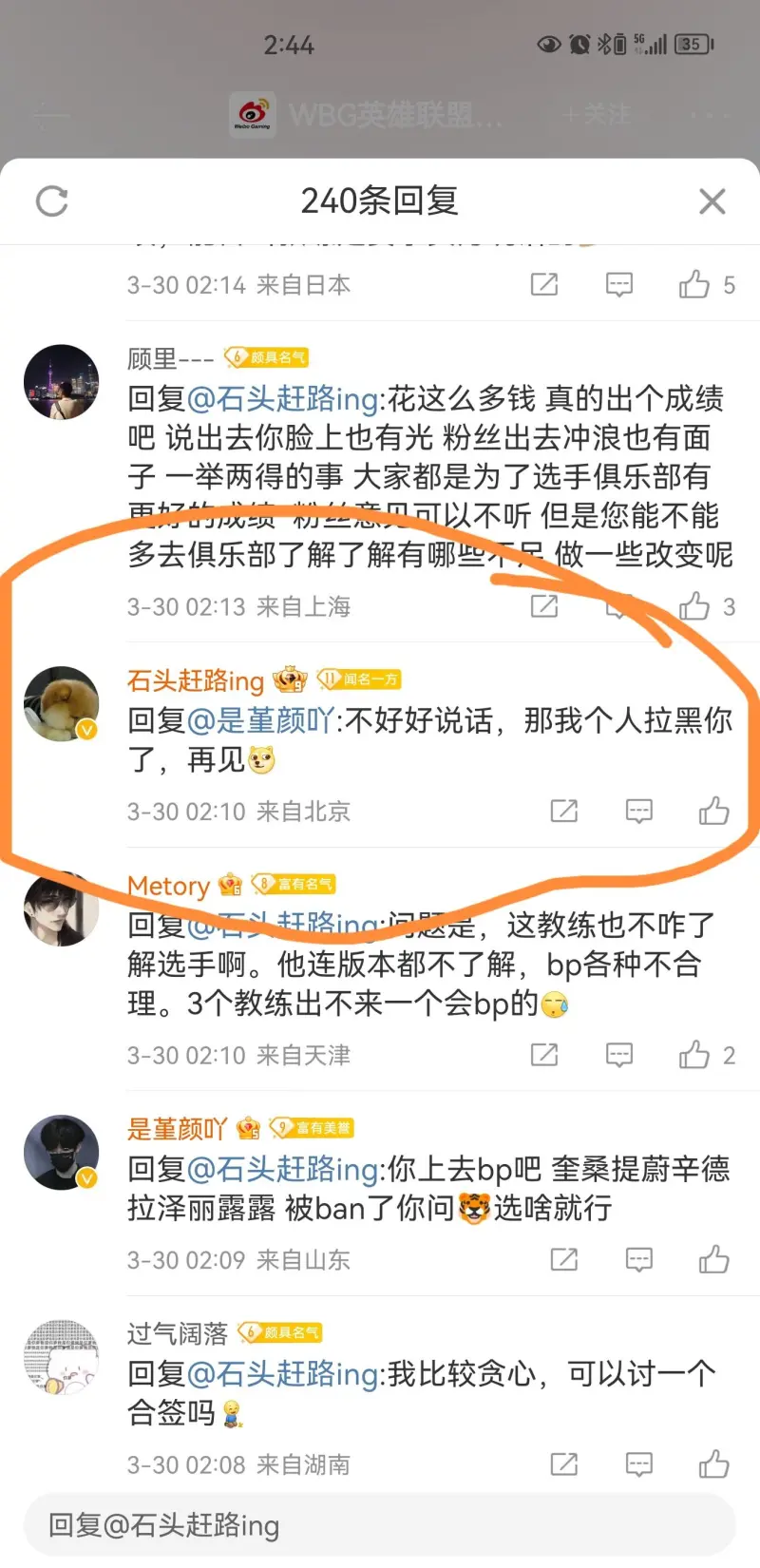The image size is (760, 1568).
Task: Comment on 是堇颜吖's reply
Action: point(638,1260)
